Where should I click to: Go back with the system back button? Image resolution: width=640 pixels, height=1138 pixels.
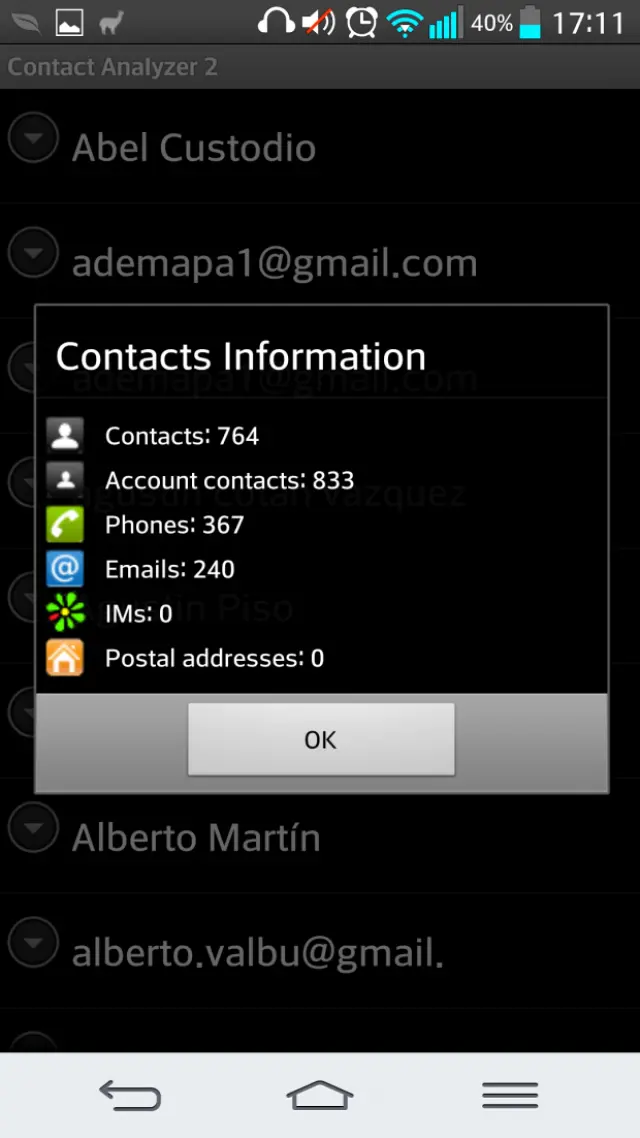(x=130, y=1095)
